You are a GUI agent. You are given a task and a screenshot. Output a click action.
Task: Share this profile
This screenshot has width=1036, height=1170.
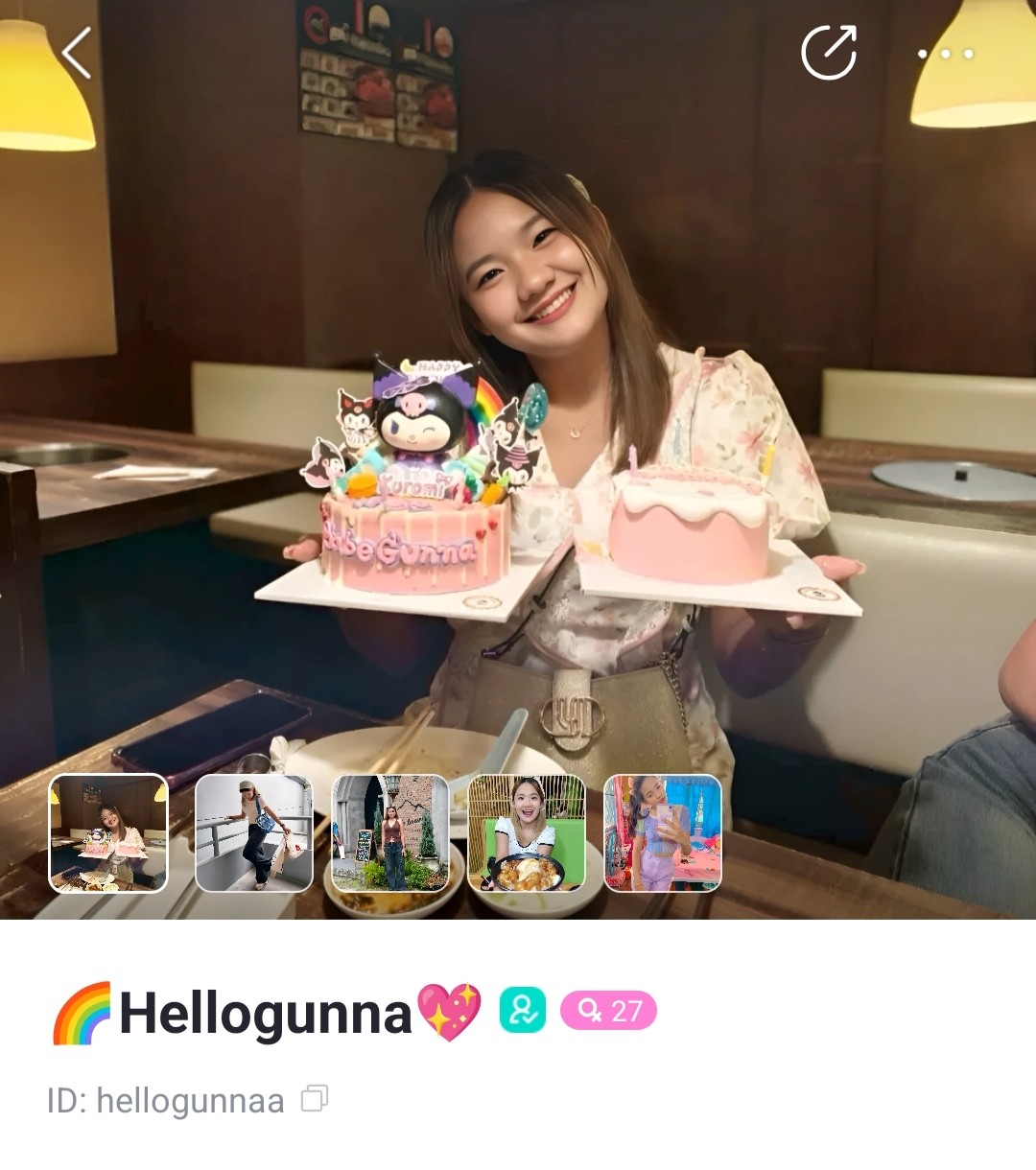point(829,53)
